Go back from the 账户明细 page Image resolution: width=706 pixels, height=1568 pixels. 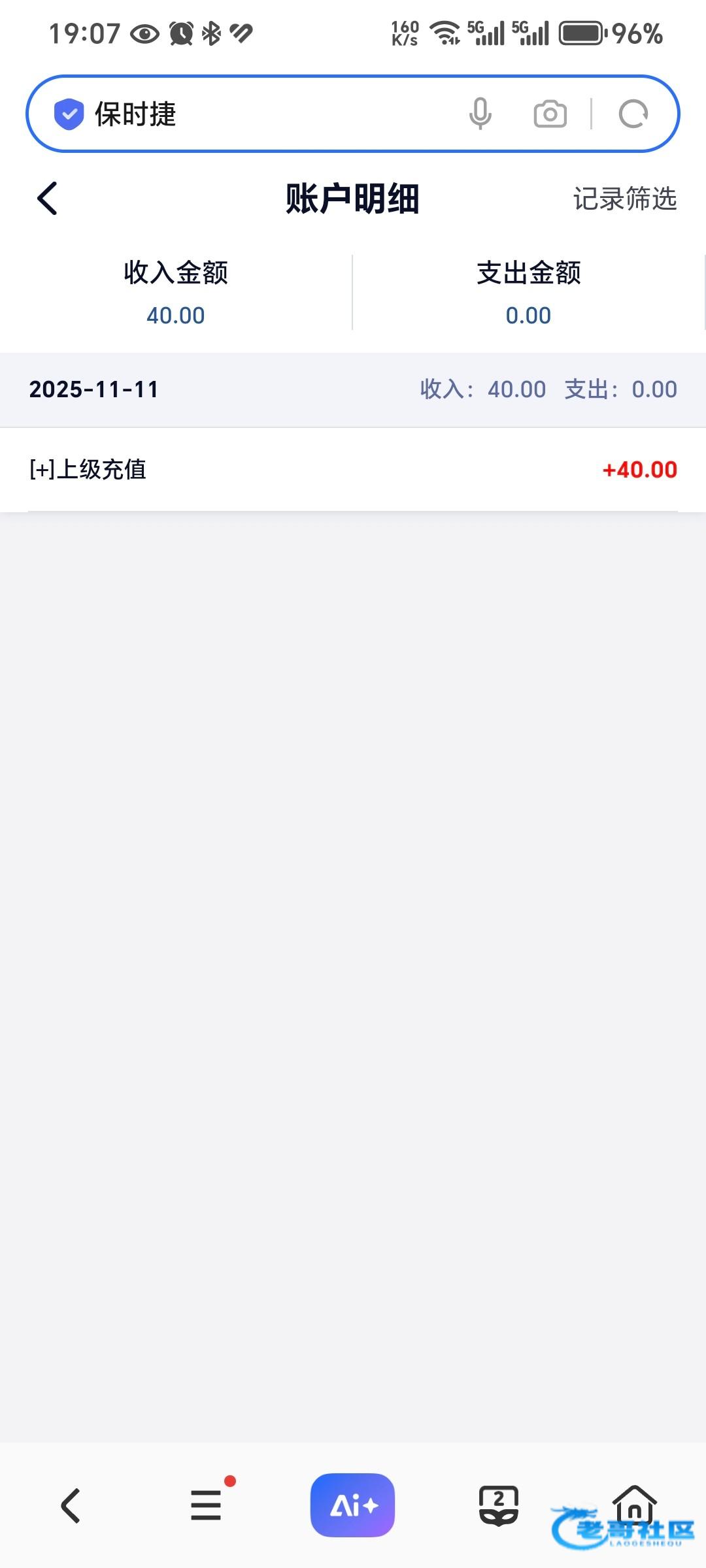coord(48,198)
